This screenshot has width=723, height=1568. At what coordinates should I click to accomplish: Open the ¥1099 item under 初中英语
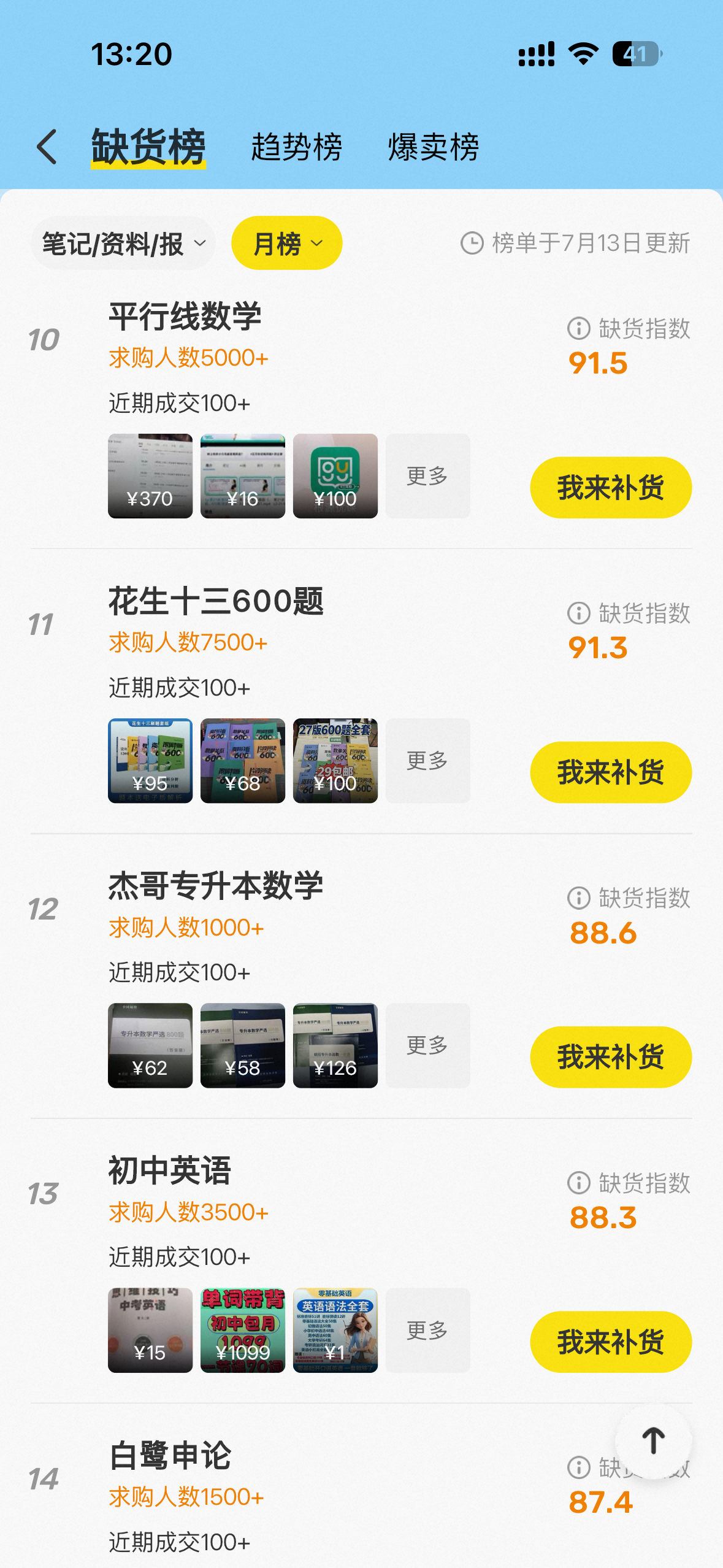pos(243,1330)
